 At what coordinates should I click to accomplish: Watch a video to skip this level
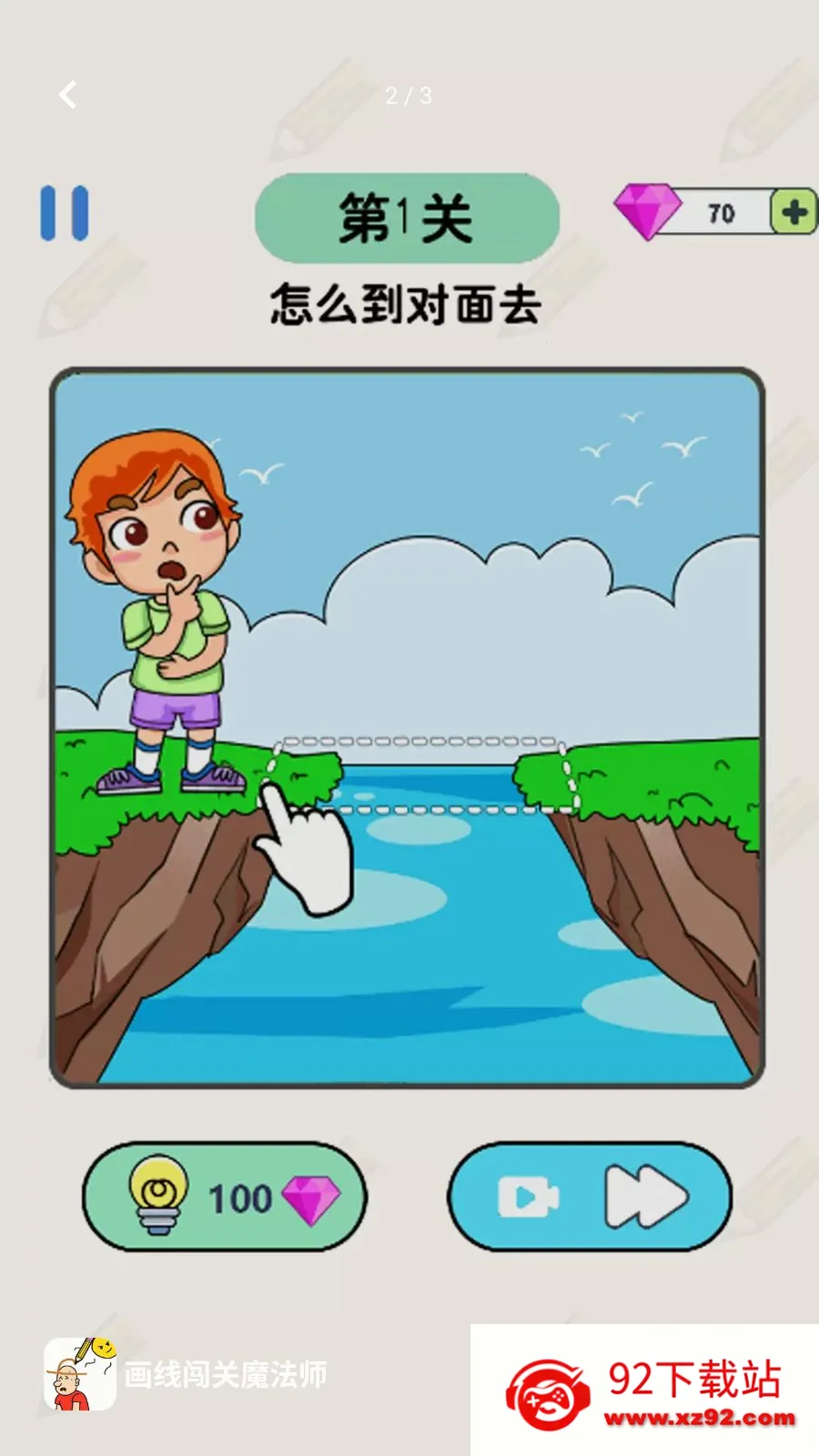(x=590, y=1197)
